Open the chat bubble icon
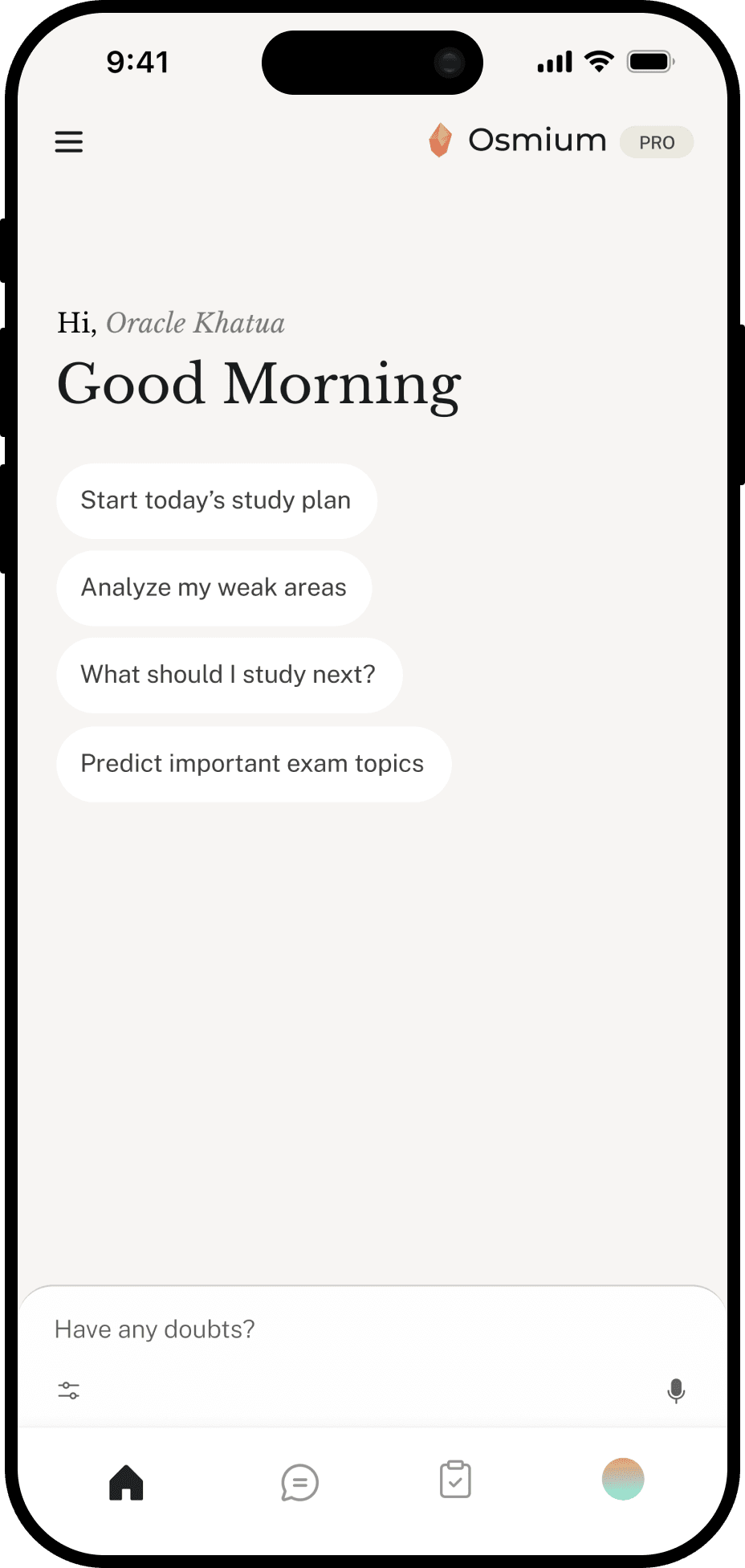Screen dimensions: 745x1568 tap(298, 1482)
